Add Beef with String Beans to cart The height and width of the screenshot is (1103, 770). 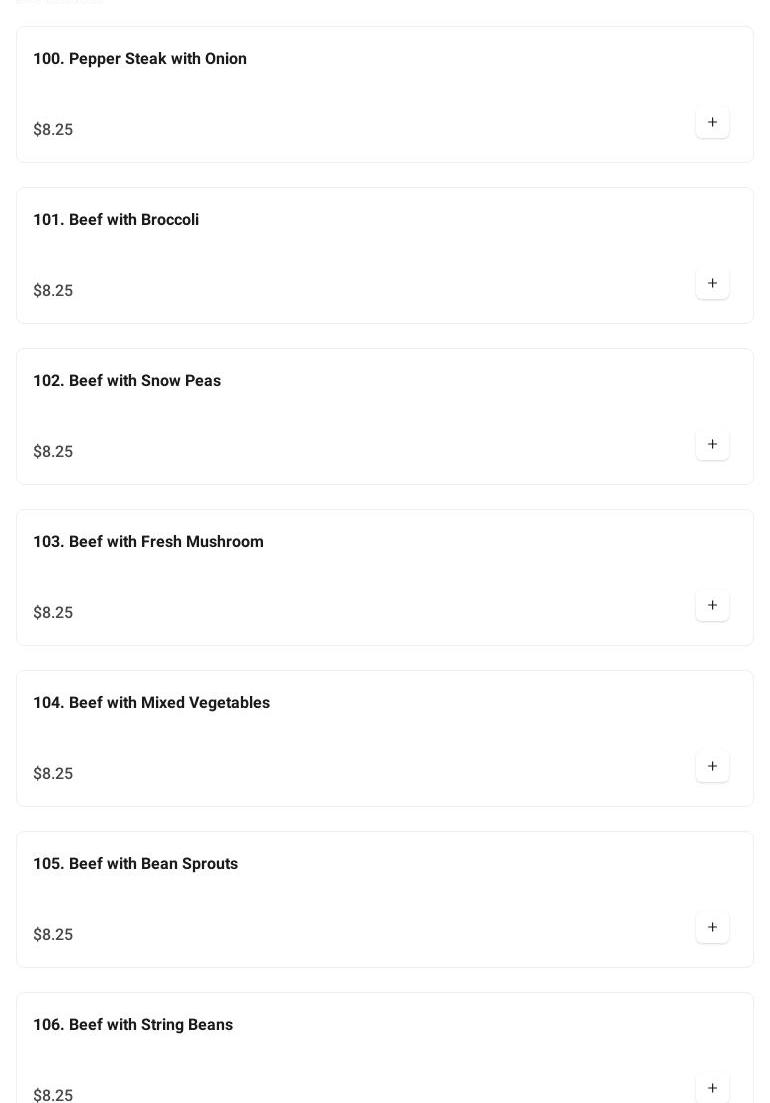point(712,1088)
